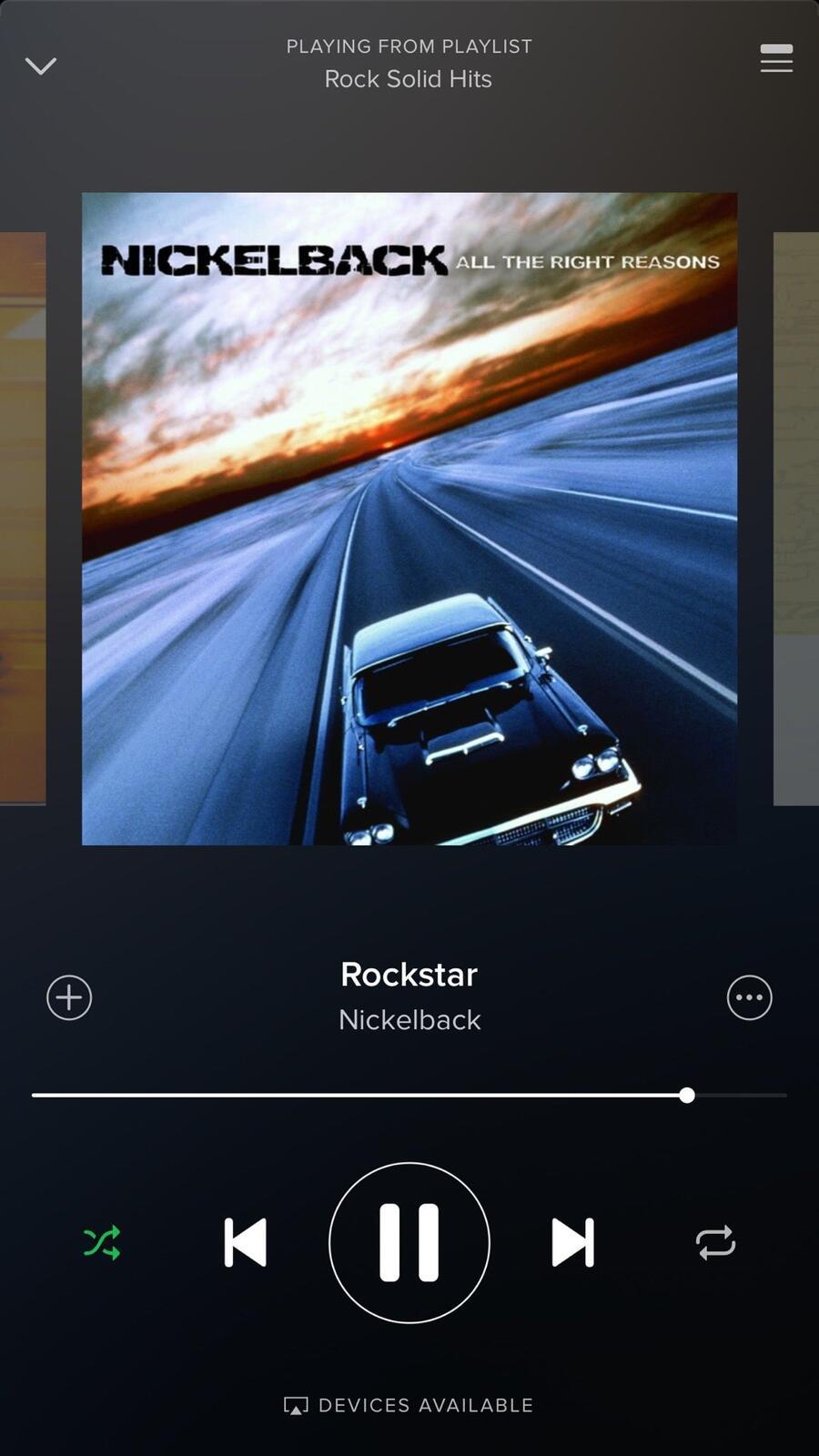The height and width of the screenshot is (1456, 819).
Task: Skip to the previous track
Action: (246, 1242)
